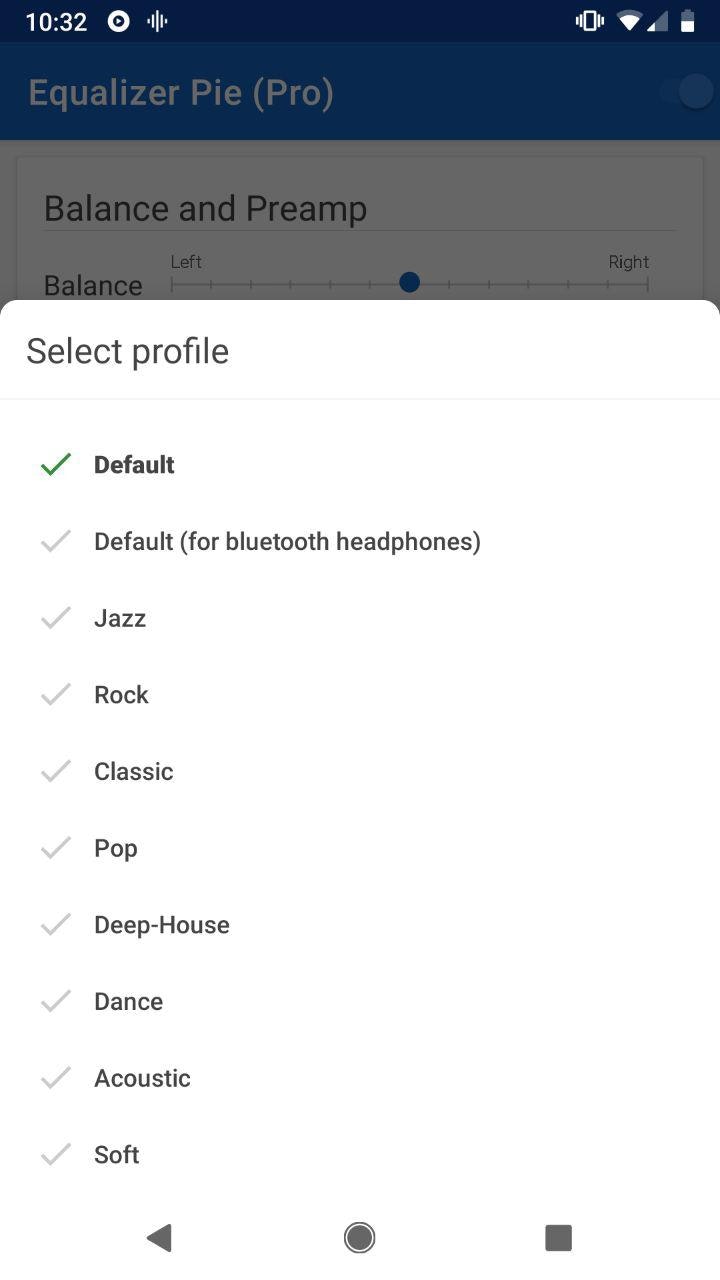Select the Default profile

pos(134,465)
